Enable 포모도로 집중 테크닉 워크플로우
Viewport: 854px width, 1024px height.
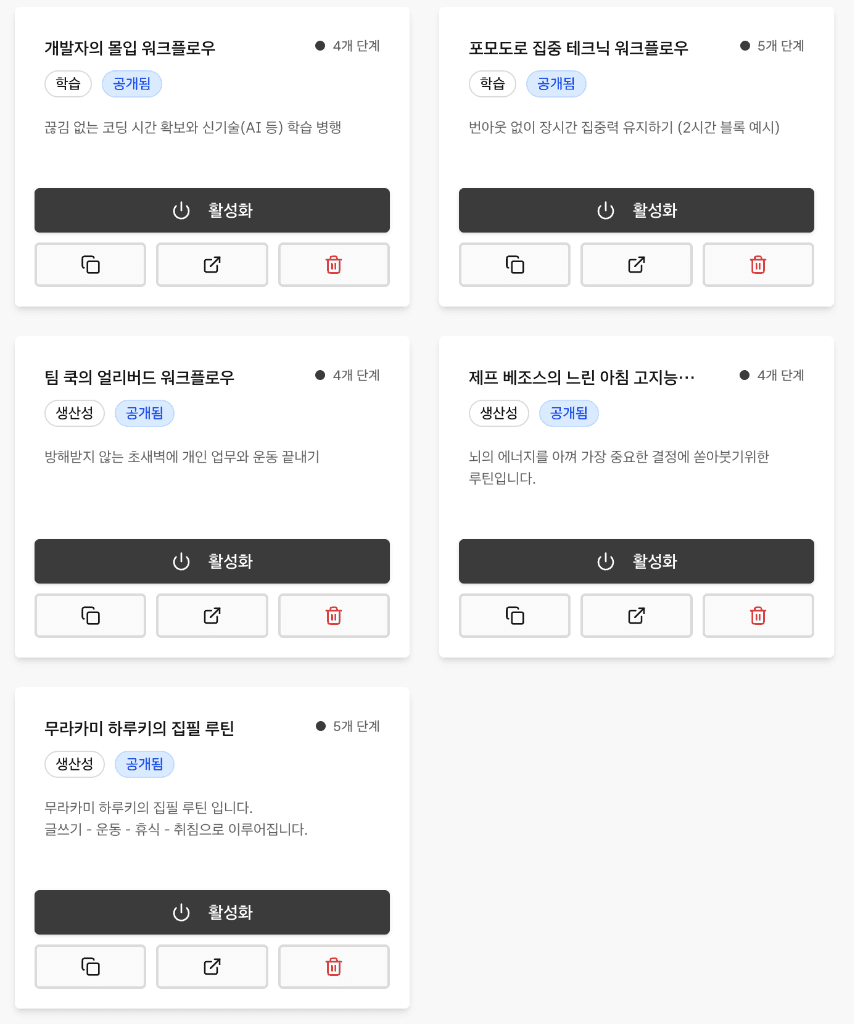[636, 210]
